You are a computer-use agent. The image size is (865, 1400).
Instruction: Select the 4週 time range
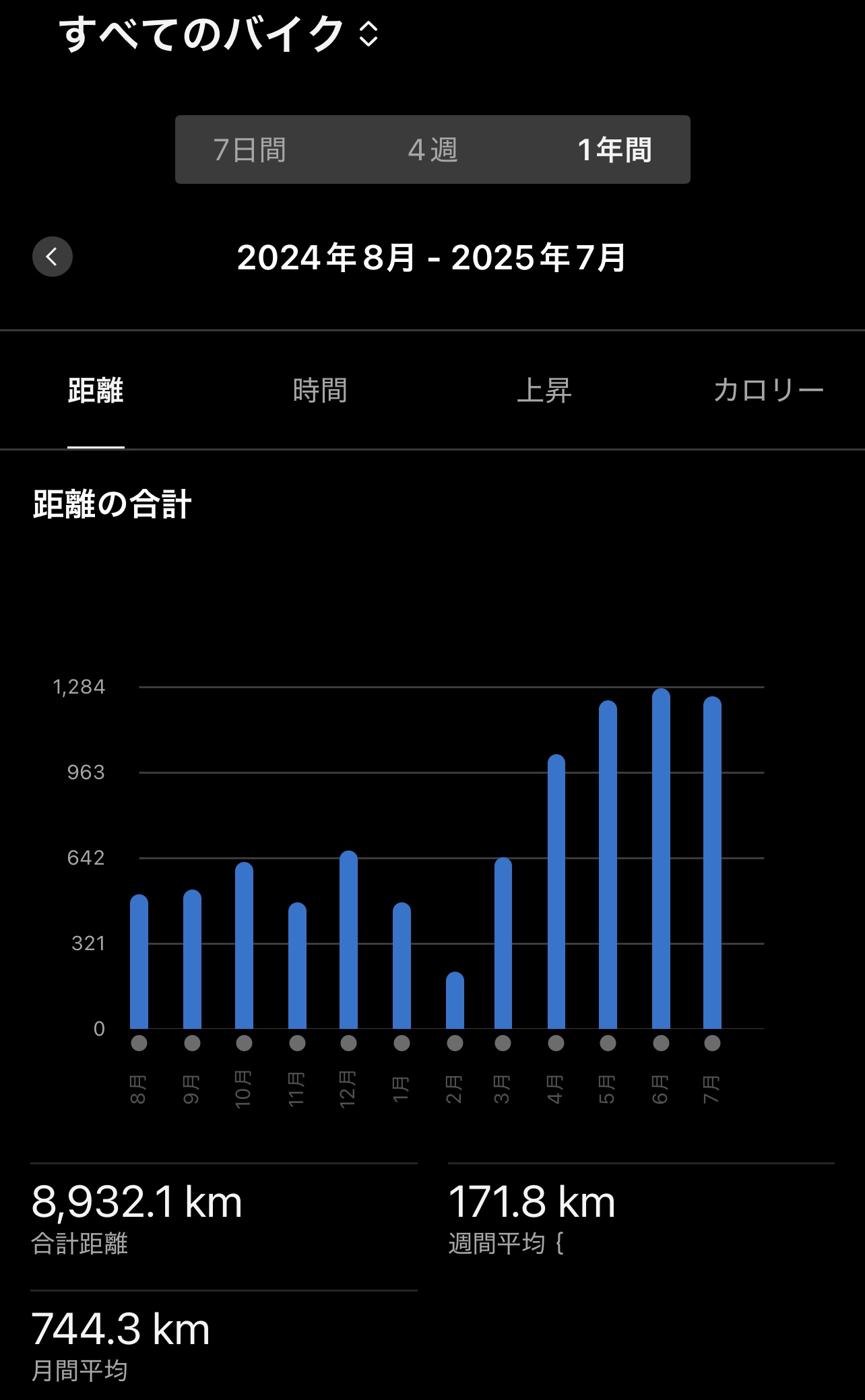click(433, 149)
